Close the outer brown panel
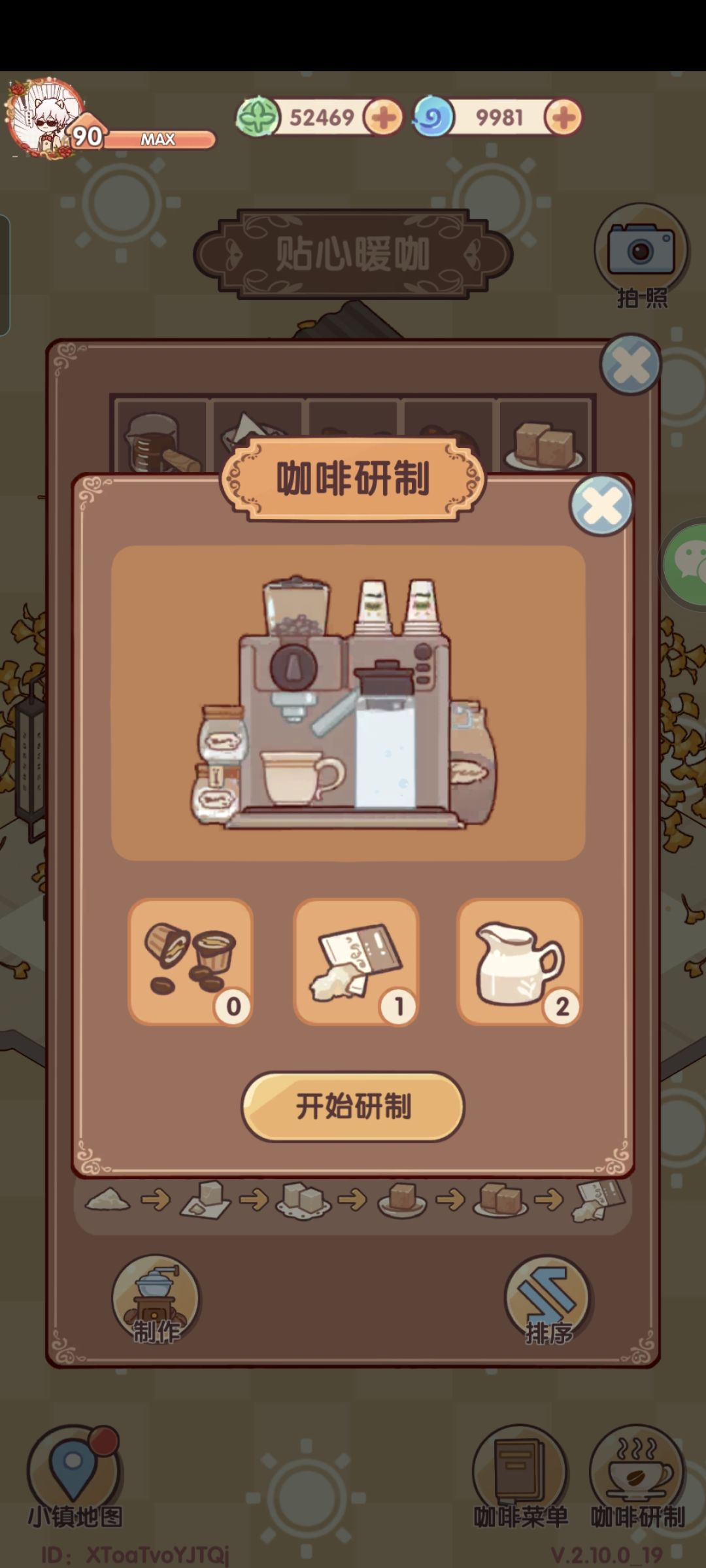 (631, 365)
